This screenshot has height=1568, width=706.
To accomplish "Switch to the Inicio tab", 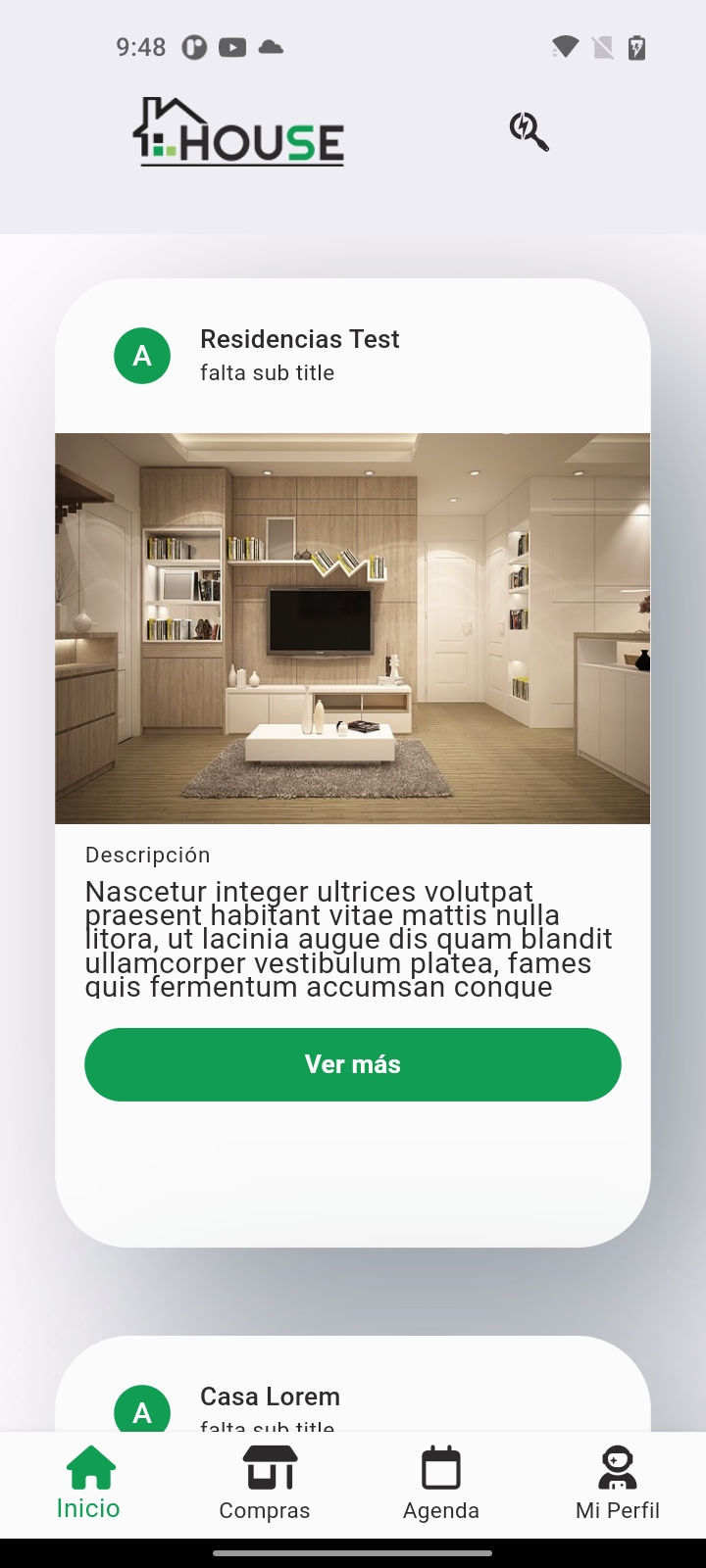I will coord(89,1484).
